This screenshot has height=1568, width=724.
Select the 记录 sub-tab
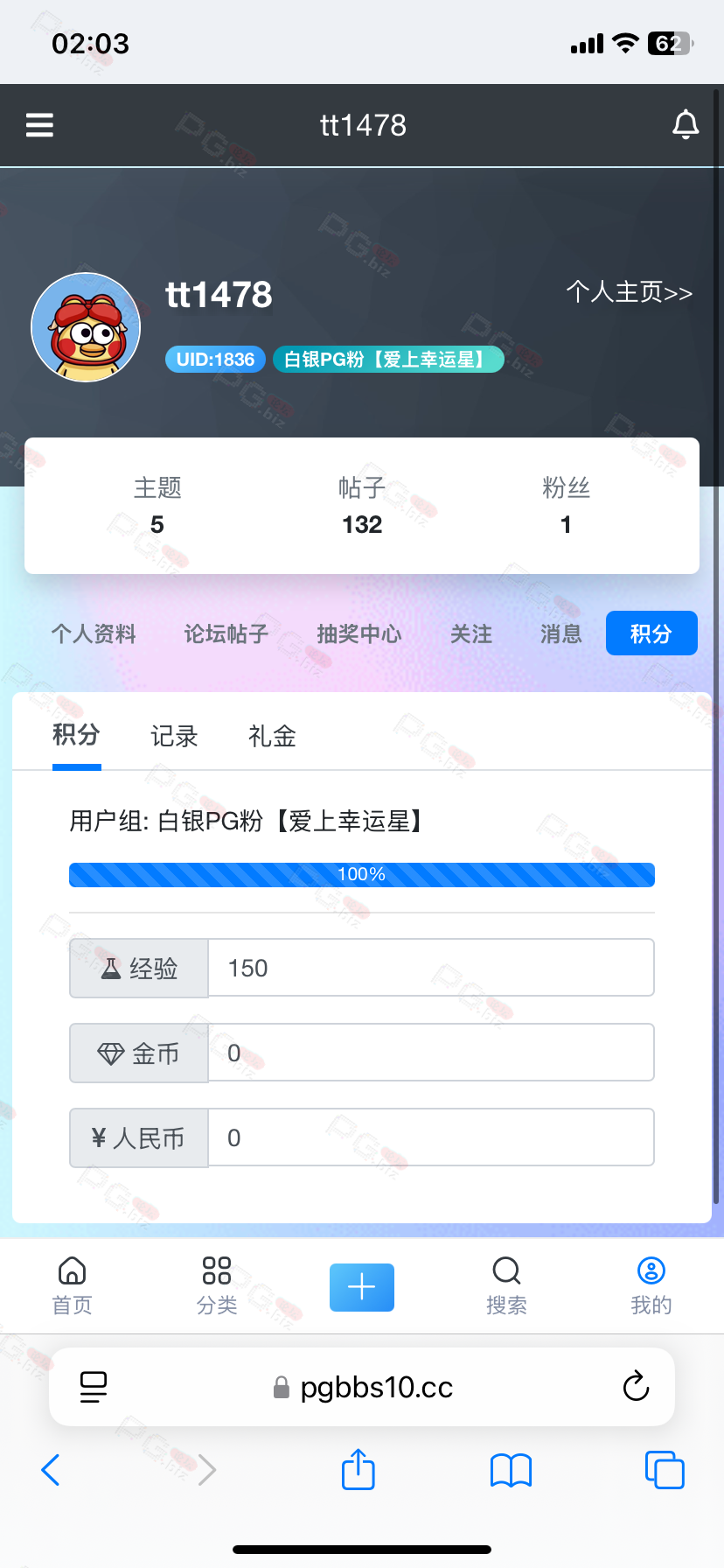pyautogui.click(x=174, y=736)
